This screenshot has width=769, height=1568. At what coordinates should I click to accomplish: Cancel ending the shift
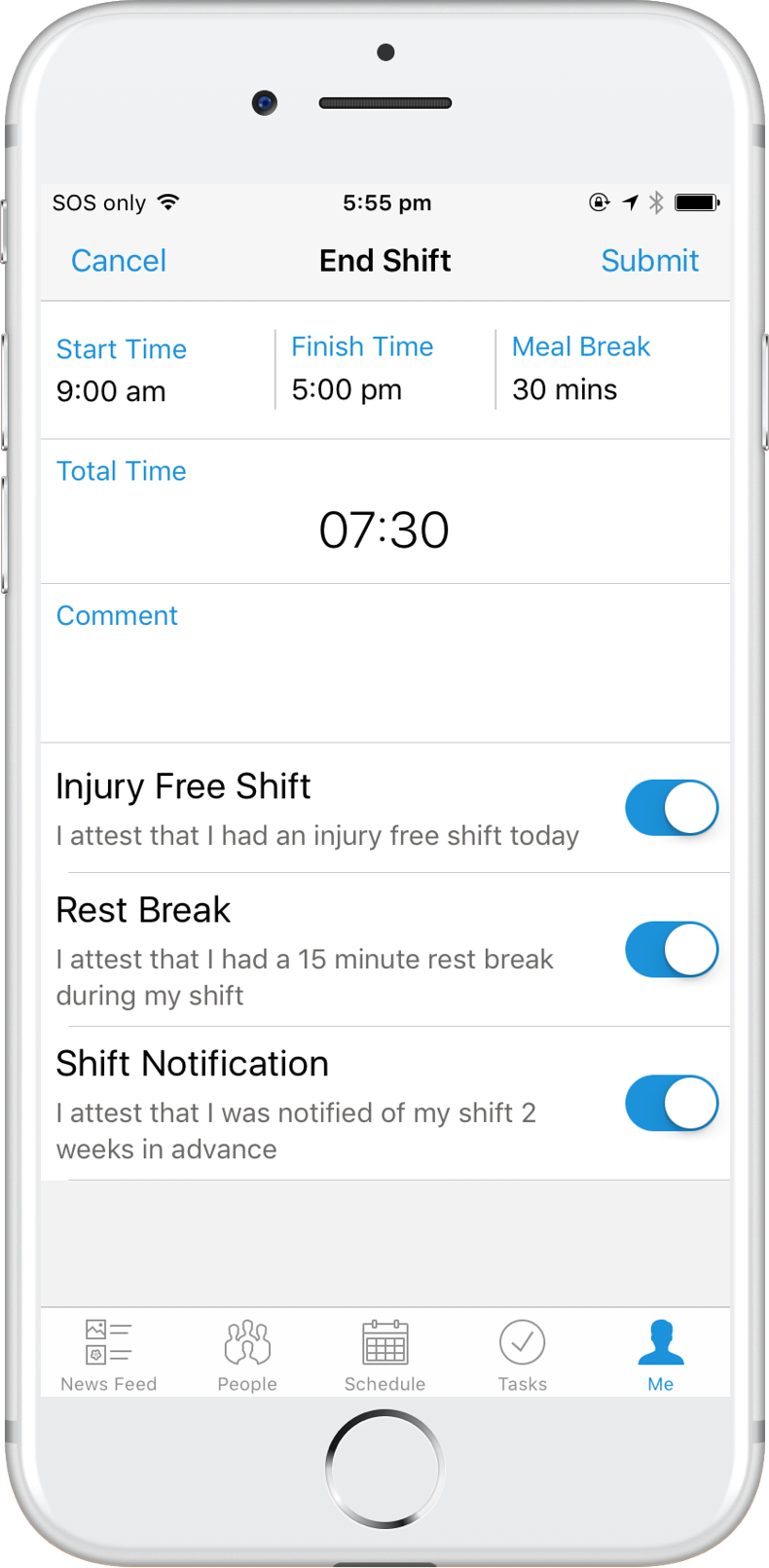click(119, 261)
